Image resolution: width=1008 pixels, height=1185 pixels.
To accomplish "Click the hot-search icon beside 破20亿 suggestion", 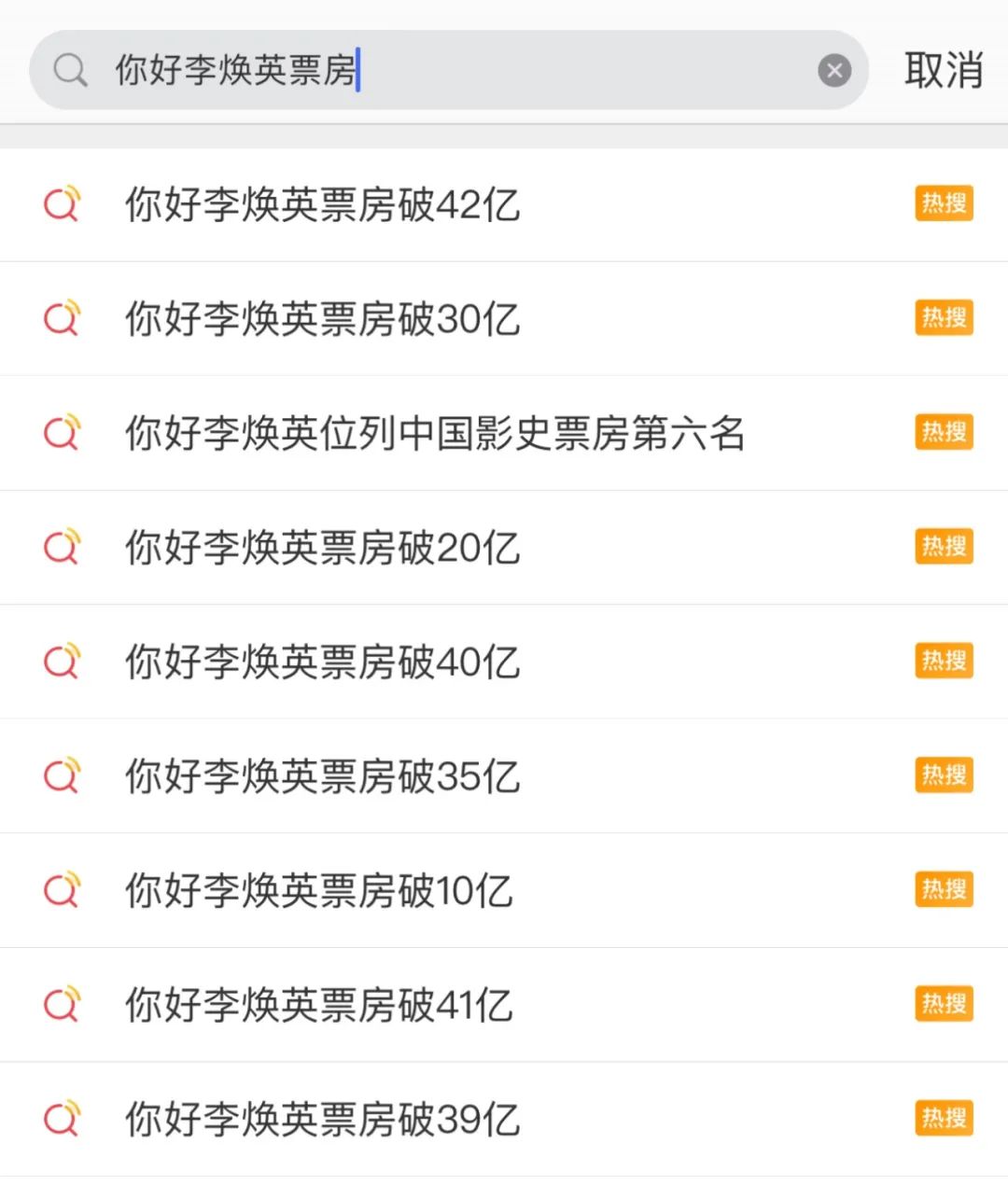I will coord(62,547).
